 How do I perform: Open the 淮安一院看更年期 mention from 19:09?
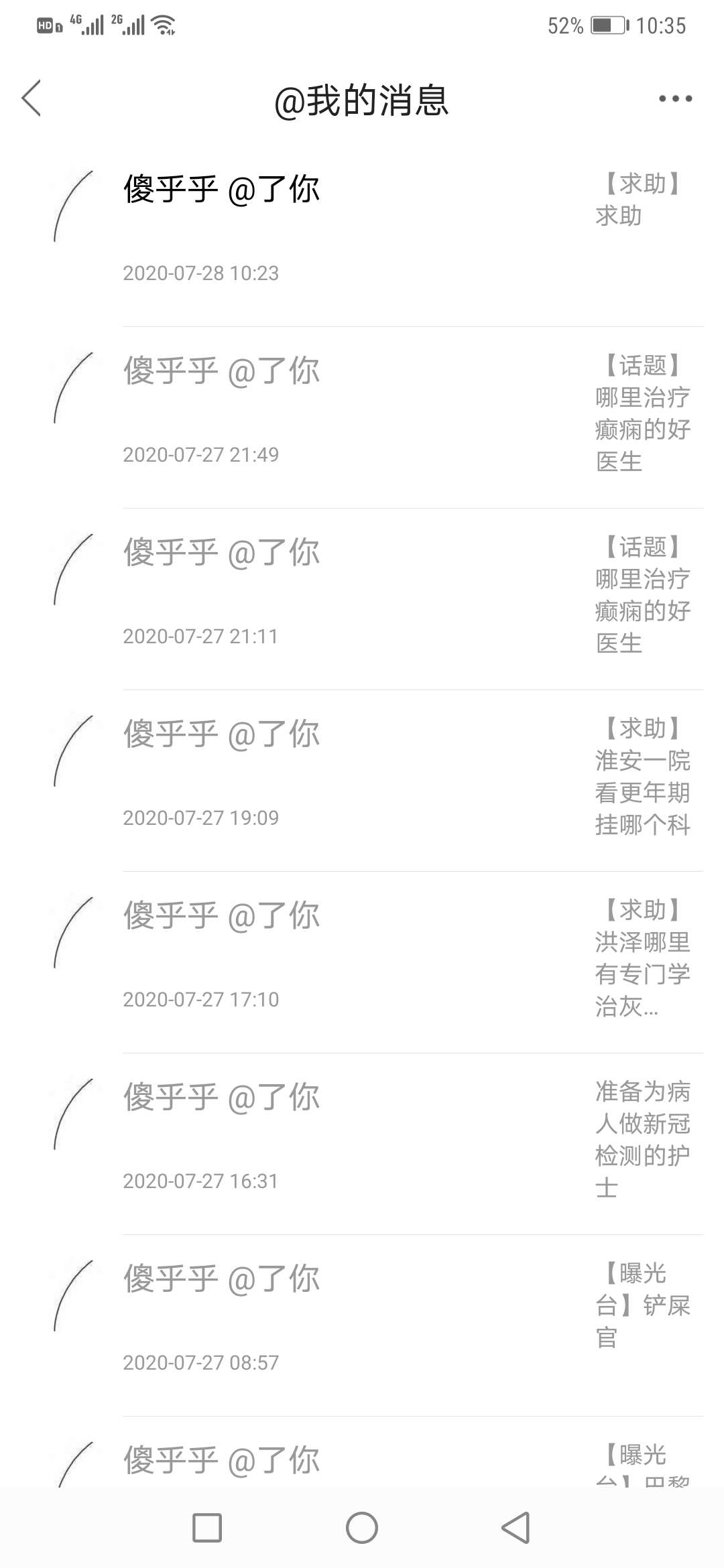click(x=362, y=781)
